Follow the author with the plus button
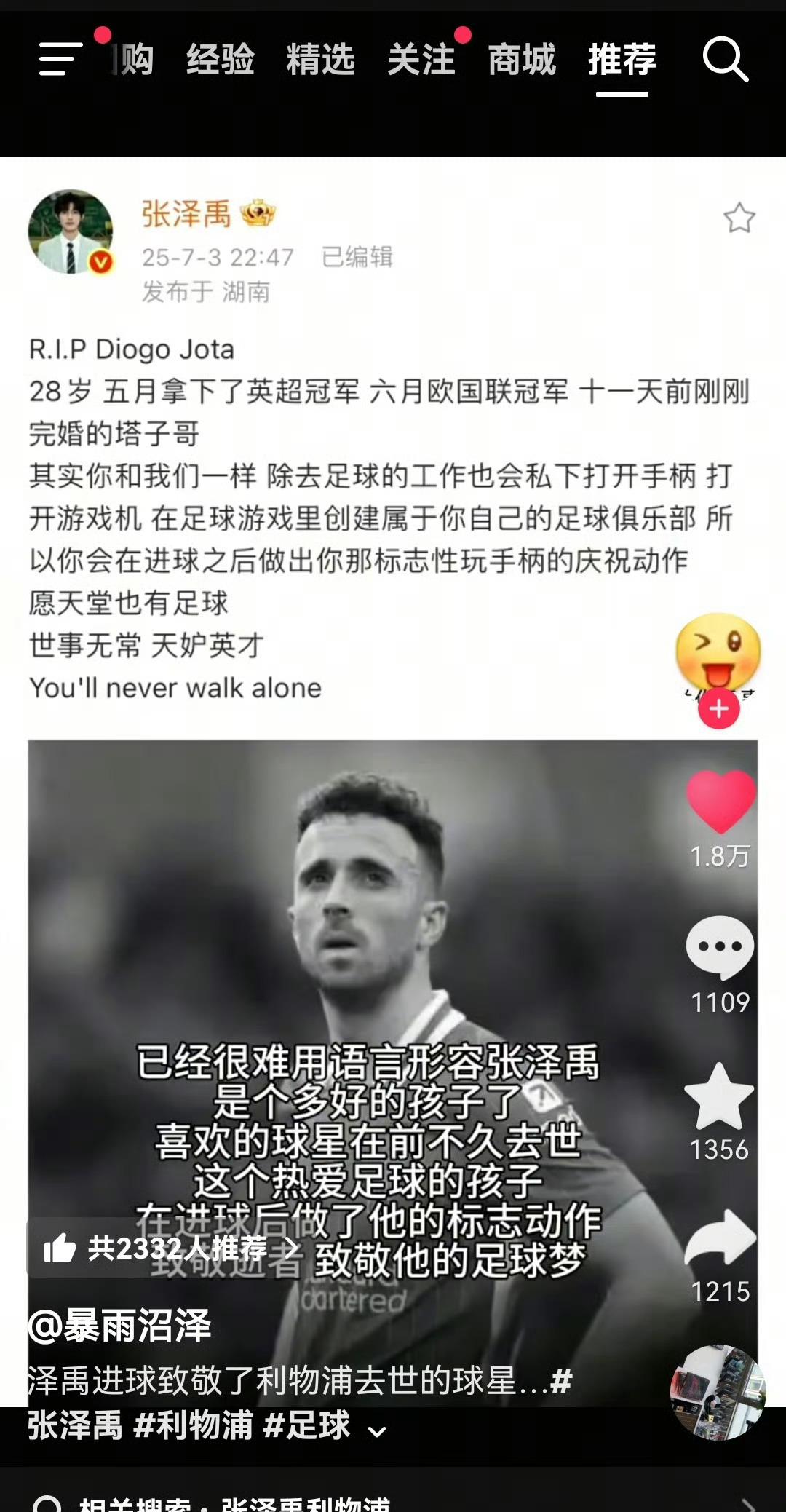The height and width of the screenshot is (1512, 786). (719, 709)
